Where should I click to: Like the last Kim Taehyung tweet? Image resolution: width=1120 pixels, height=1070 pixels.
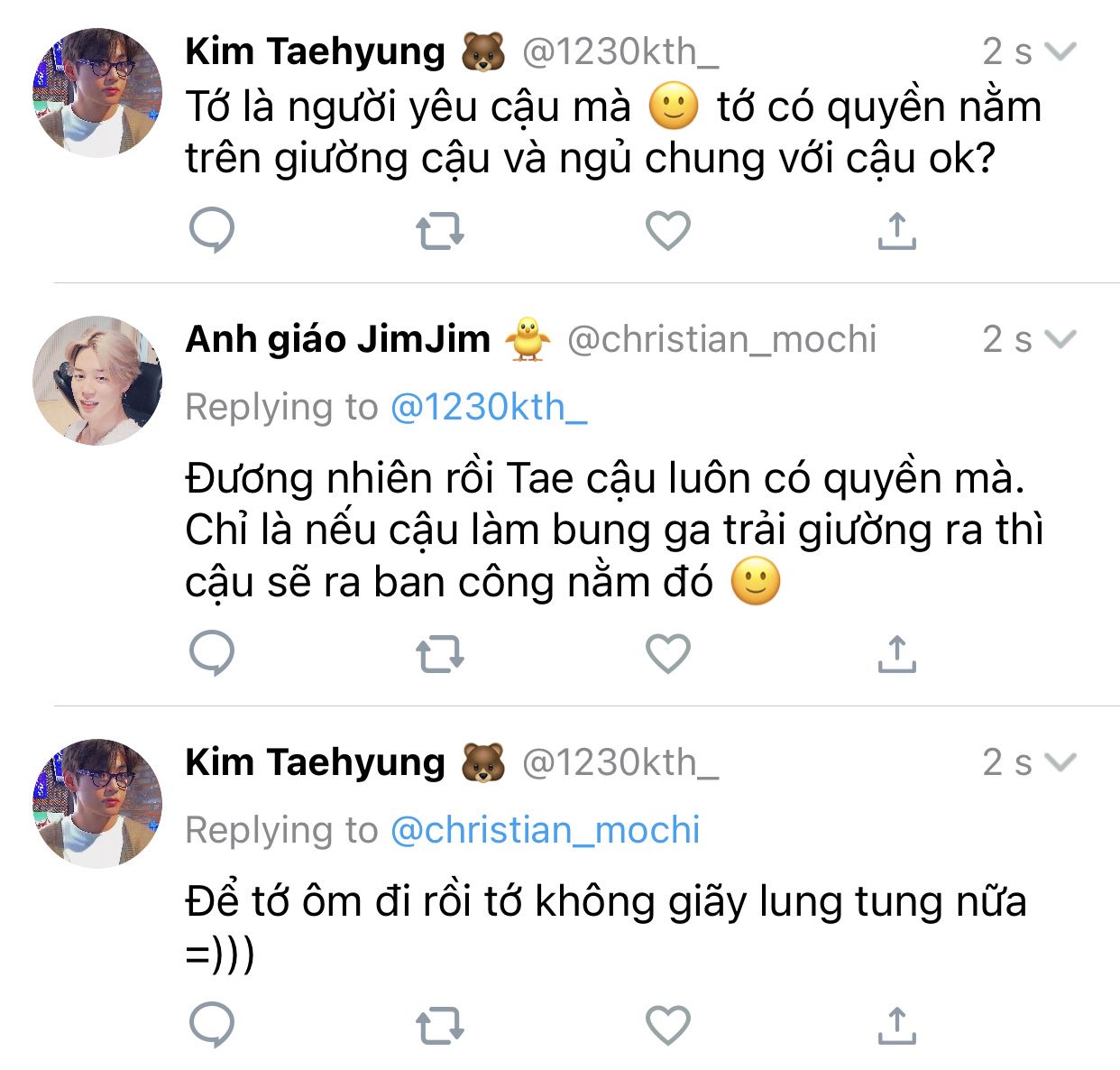[x=668, y=1025]
